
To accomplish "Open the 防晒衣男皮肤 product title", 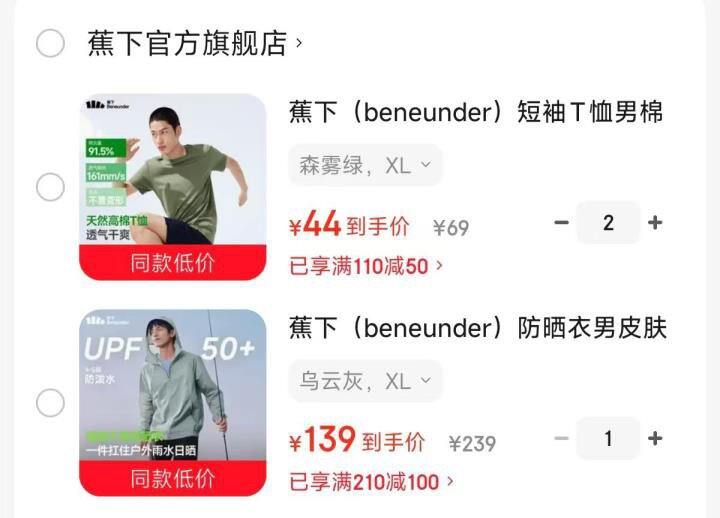I will click(x=477, y=328).
